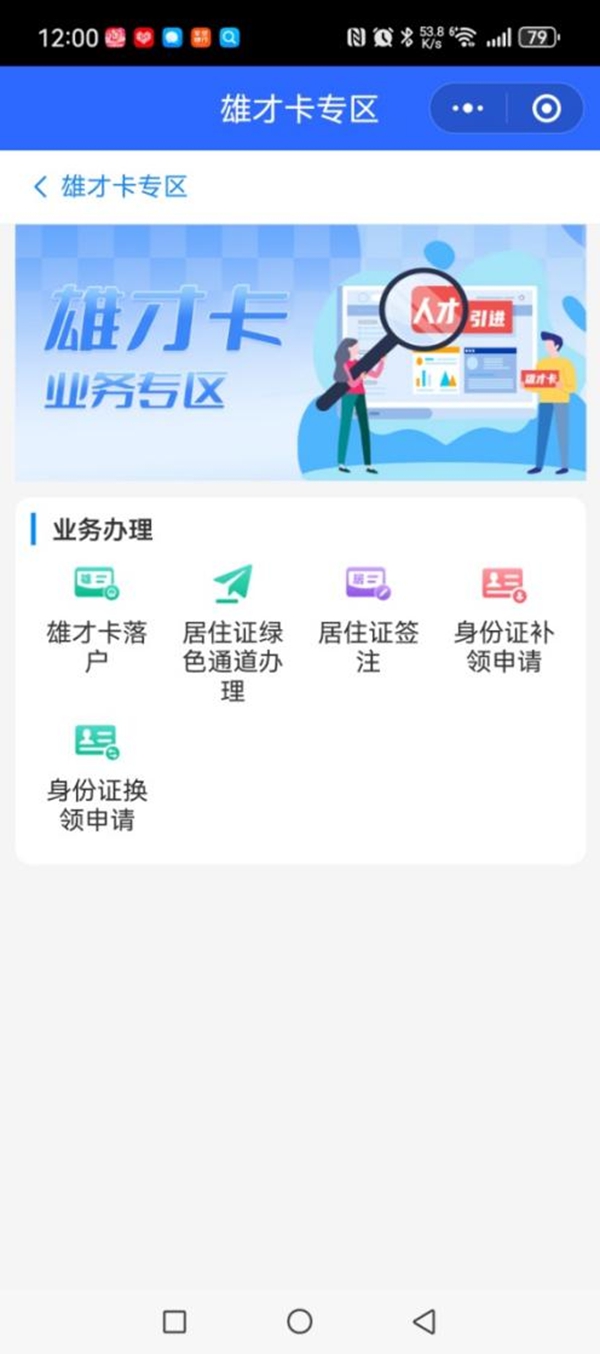The width and height of the screenshot is (600, 1354).
Task: Open the mini program three-dot menu
Action: point(467,109)
